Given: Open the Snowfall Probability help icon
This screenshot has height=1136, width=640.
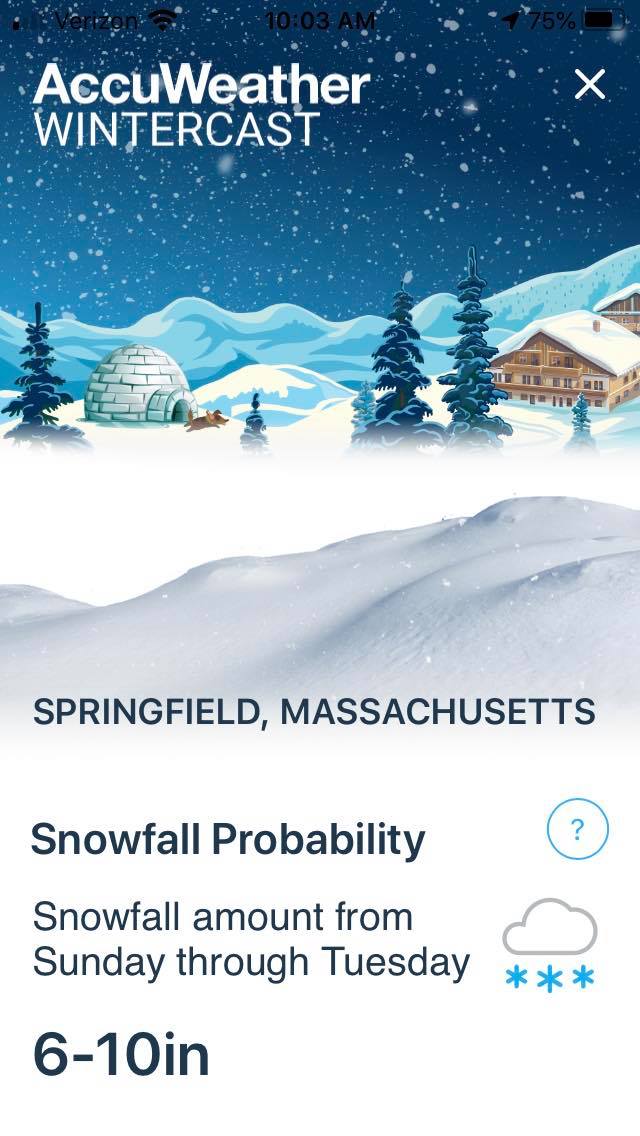Looking at the screenshot, I should pyautogui.click(x=577, y=830).
